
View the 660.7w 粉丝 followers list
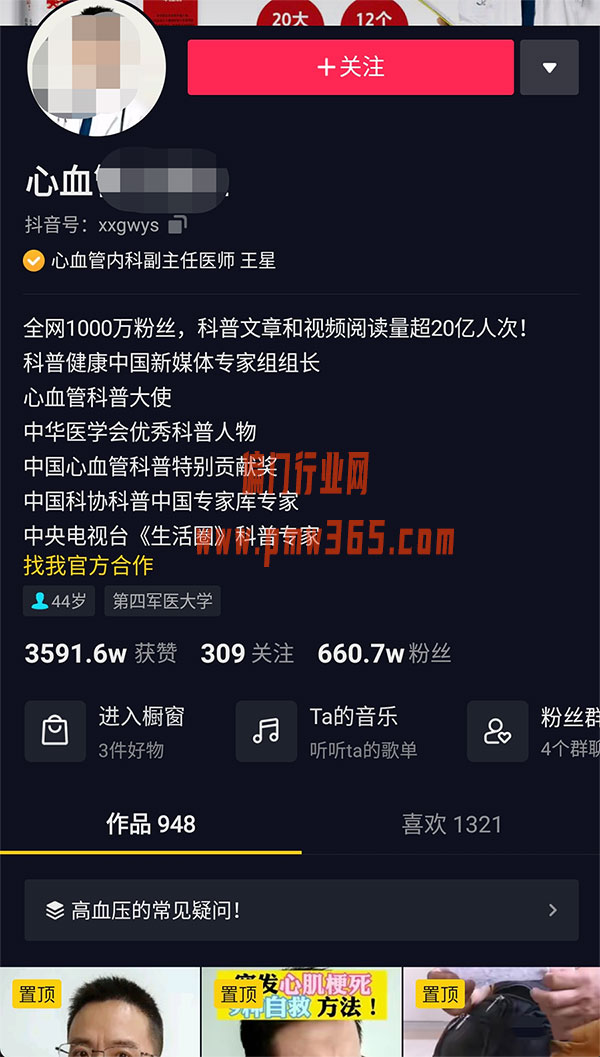click(384, 654)
